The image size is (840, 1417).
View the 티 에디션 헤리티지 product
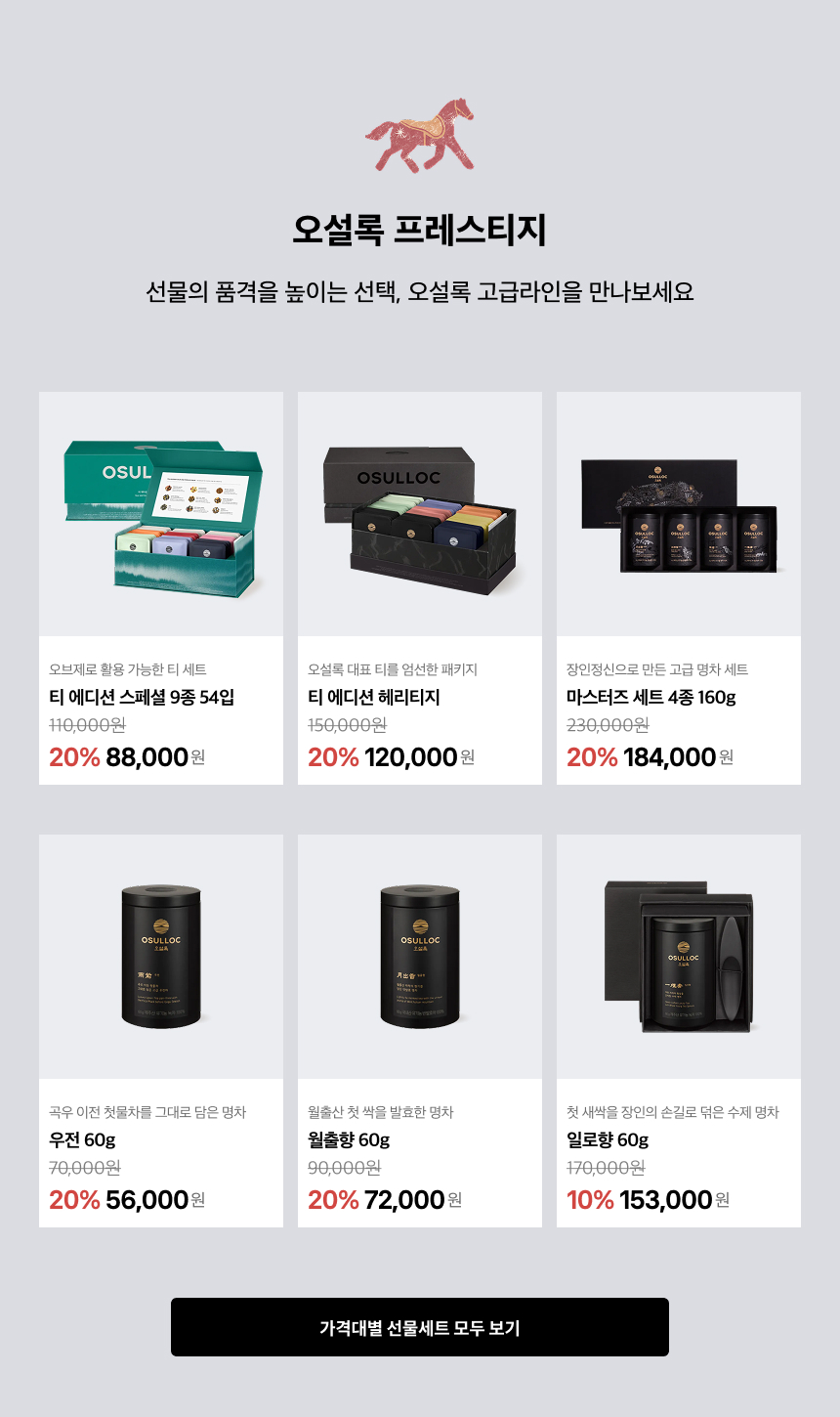click(x=420, y=587)
